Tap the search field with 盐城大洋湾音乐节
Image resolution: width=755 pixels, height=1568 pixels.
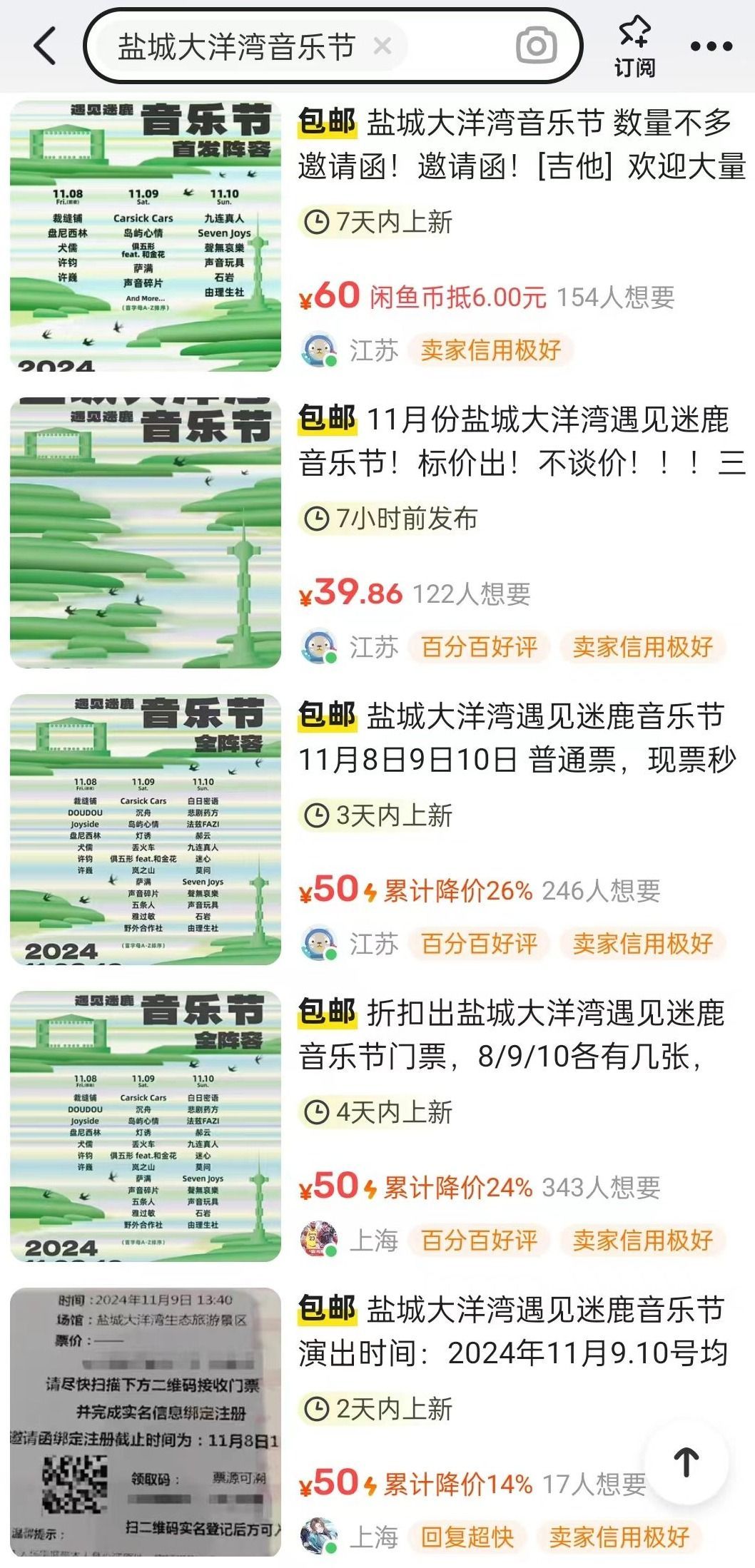coord(235,47)
